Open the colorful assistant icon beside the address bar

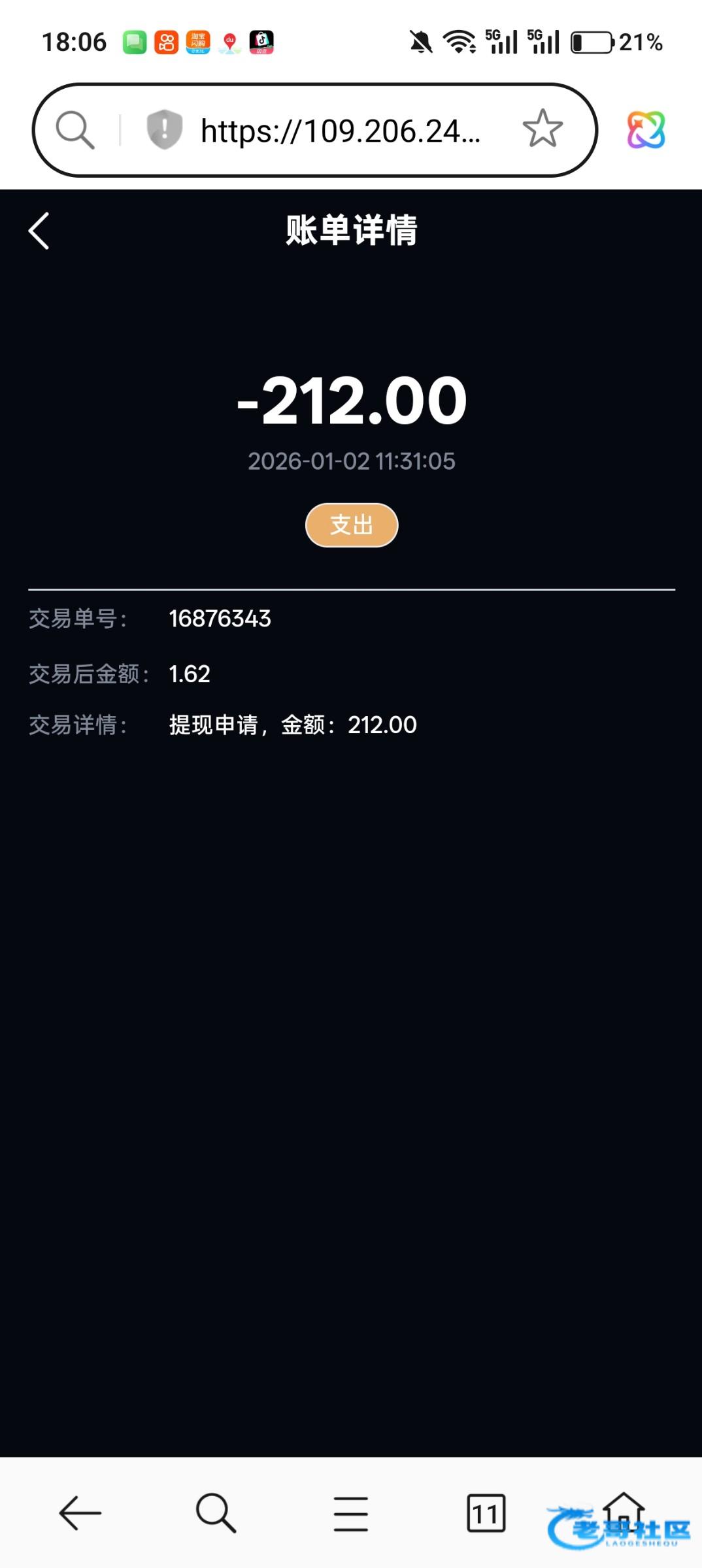point(646,129)
